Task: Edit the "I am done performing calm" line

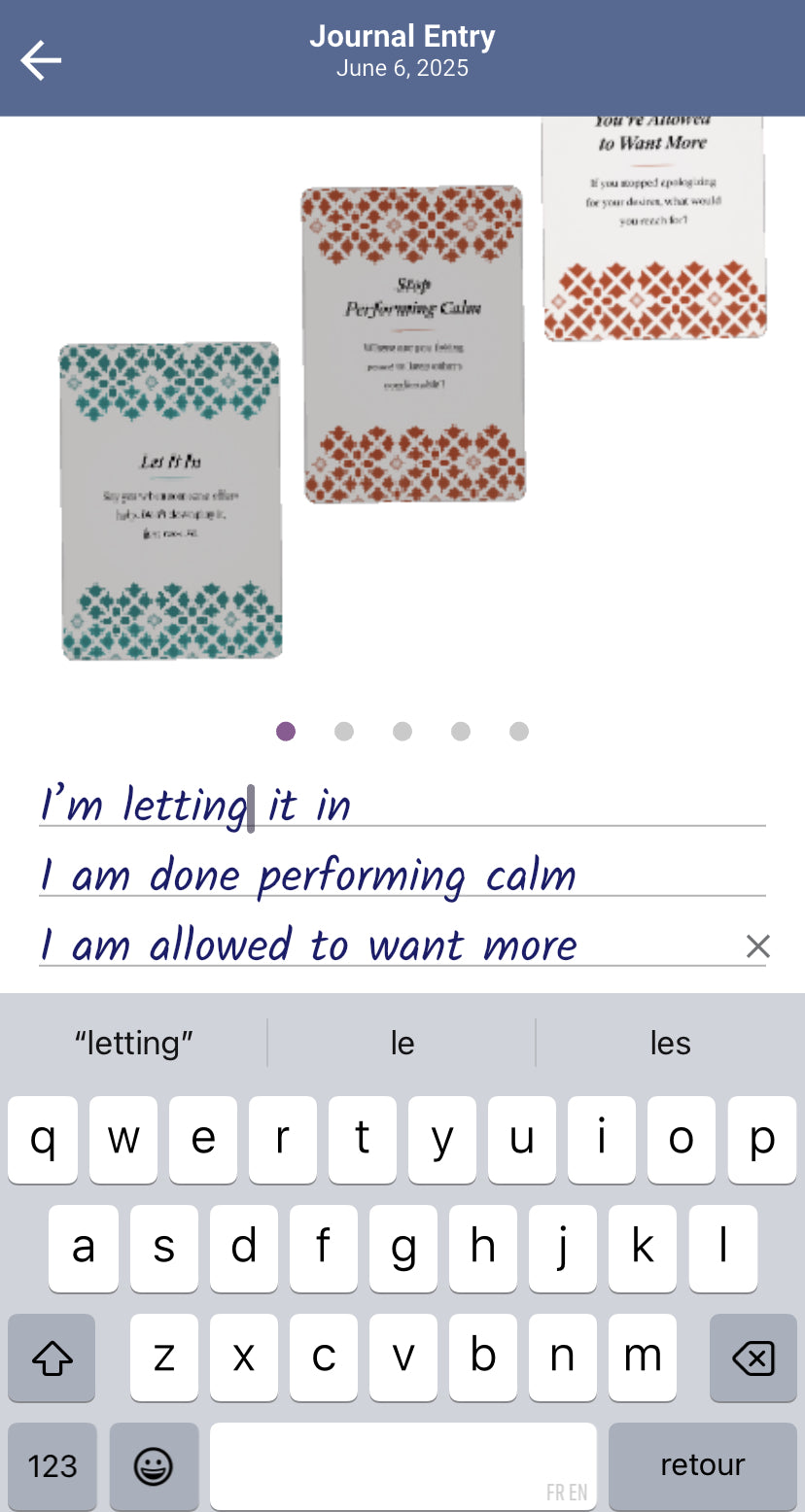Action: 308,876
